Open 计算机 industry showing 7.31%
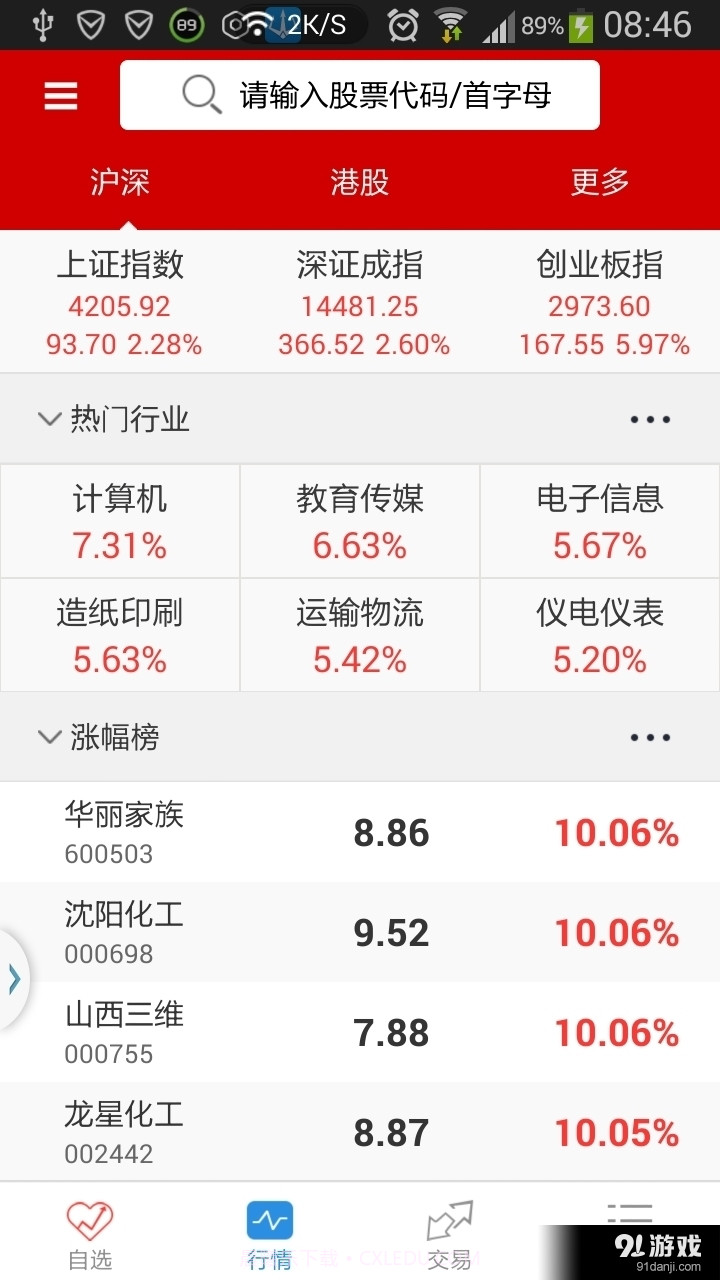Viewport: 720px width, 1280px height. pos(119,521)
